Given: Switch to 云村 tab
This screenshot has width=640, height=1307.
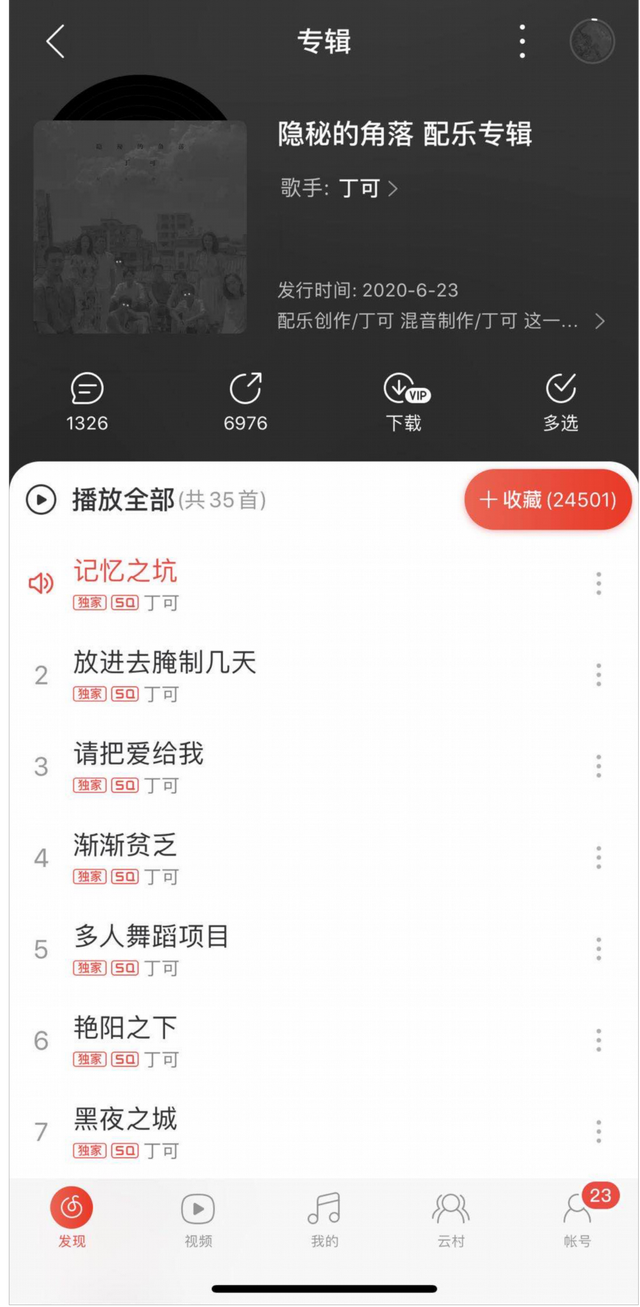Looking at the screenshot, I should (450, 1220).
